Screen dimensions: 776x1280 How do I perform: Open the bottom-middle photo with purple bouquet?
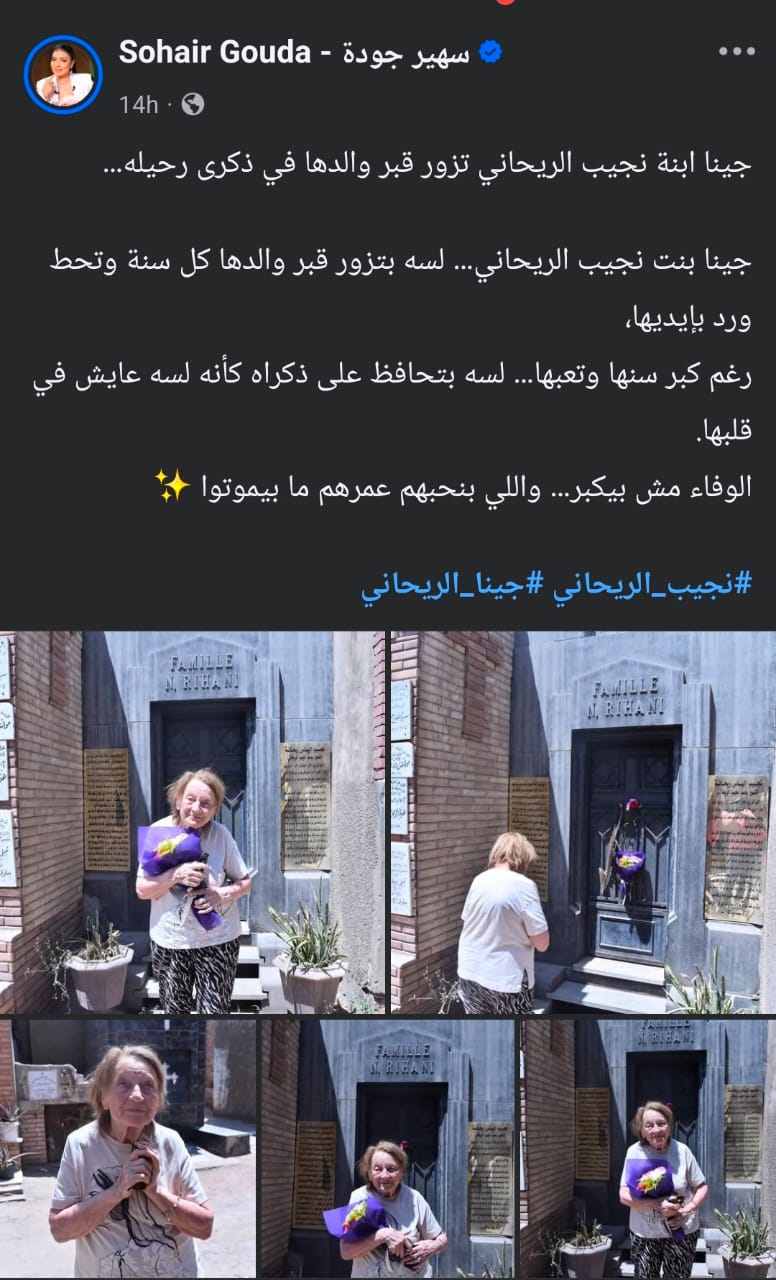pyautogui.click(x=387, y=1148)
